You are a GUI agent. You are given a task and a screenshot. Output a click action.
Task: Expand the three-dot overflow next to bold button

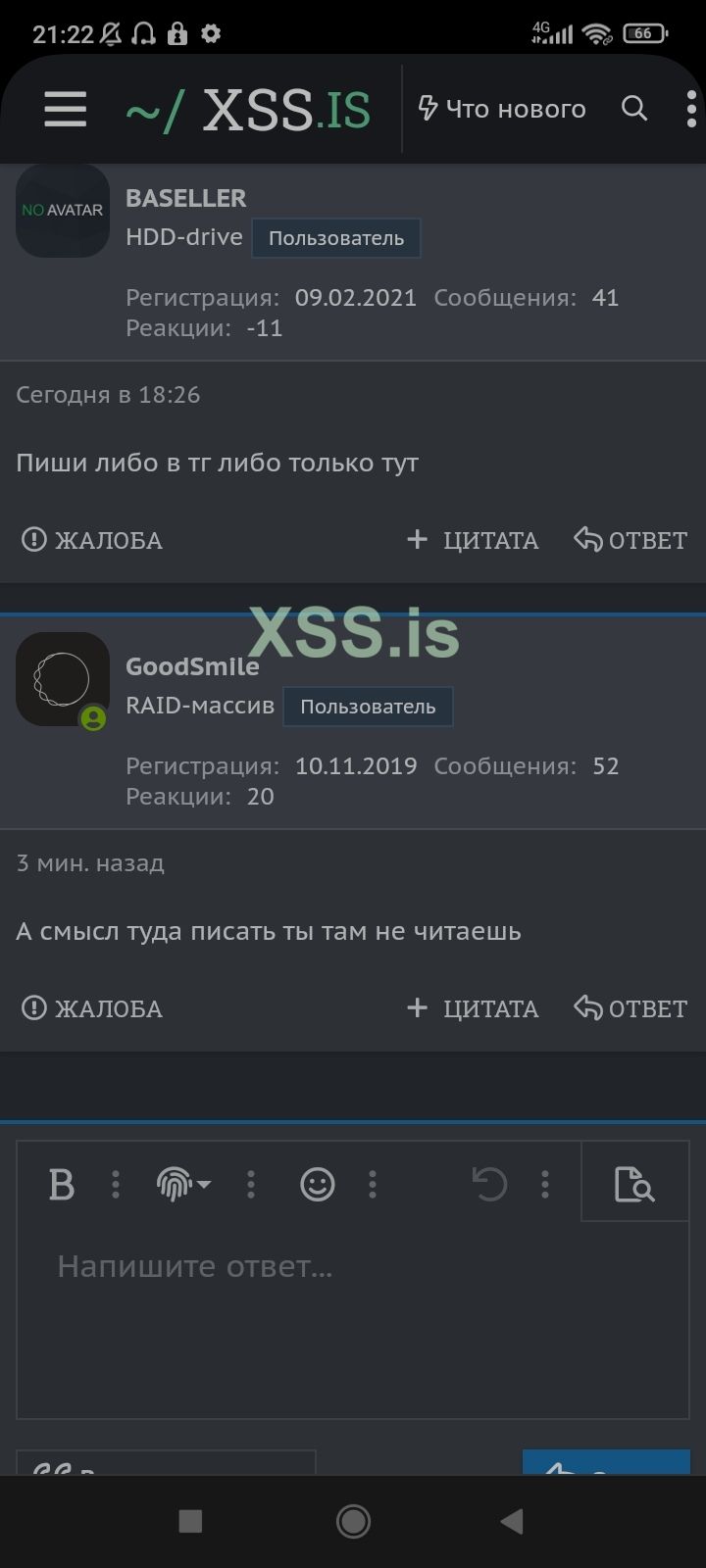pos(115,1184)
